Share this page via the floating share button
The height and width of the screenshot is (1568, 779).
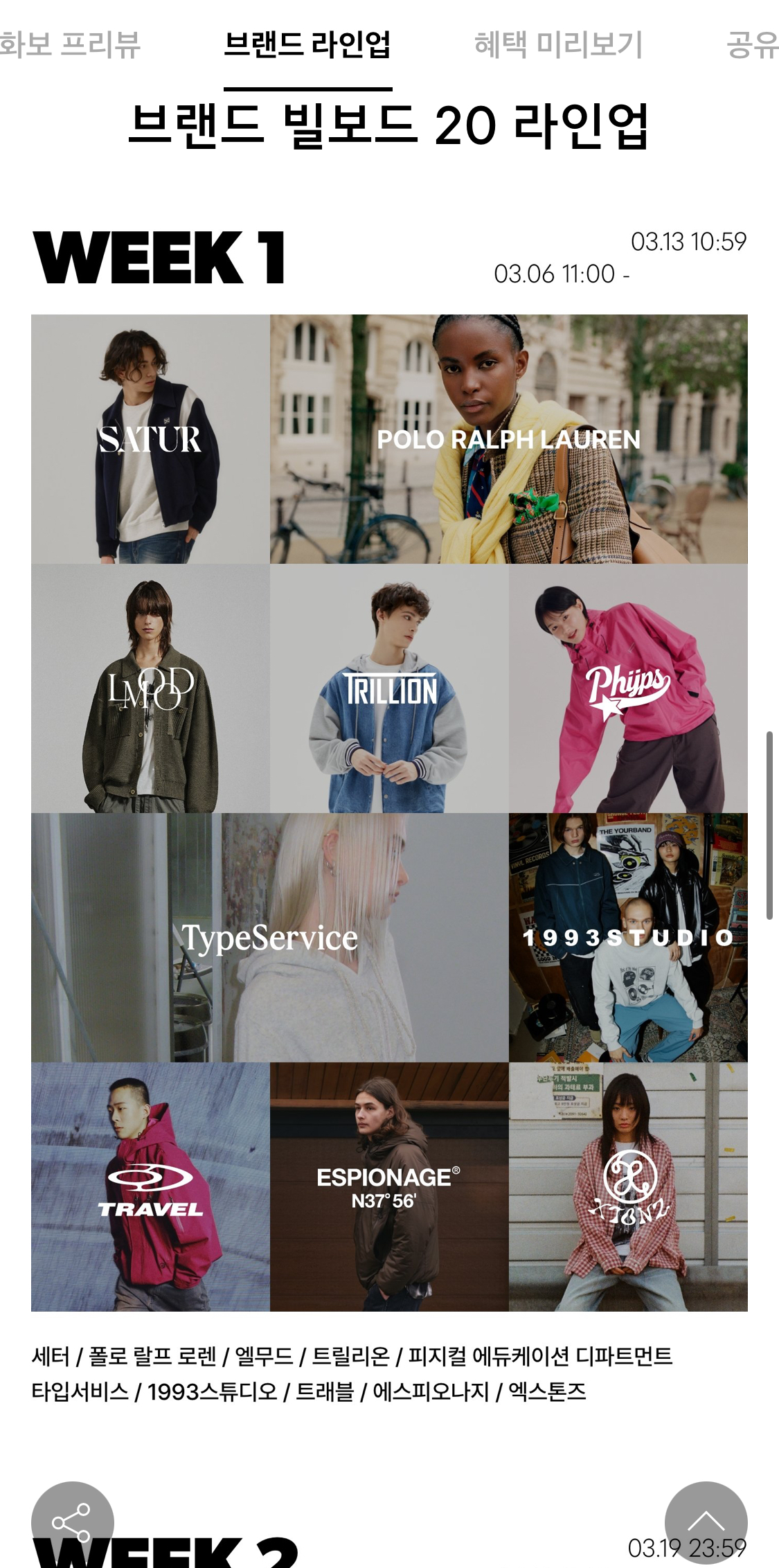click(72, 1522)
